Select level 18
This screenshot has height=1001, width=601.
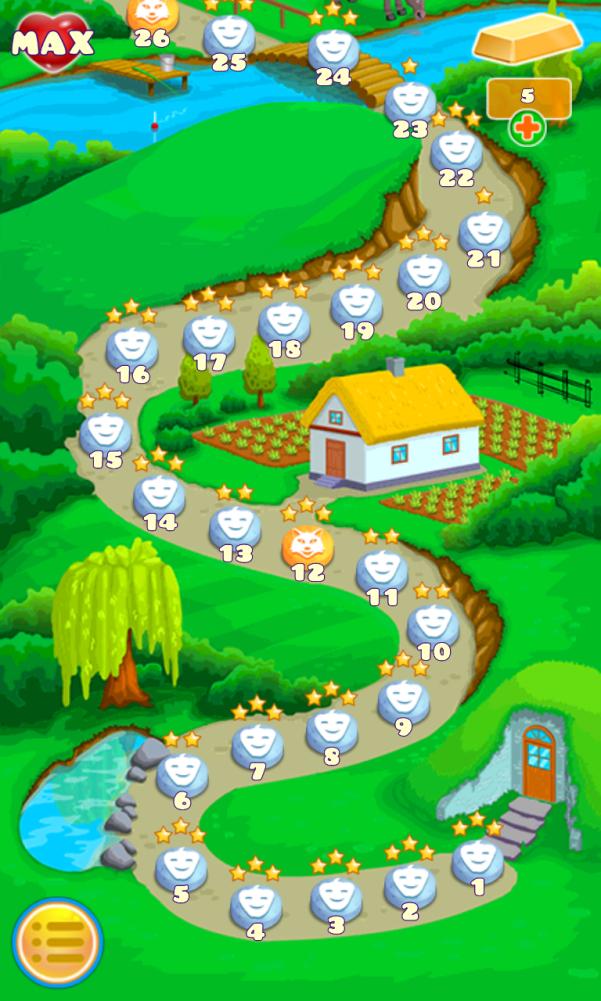(284, 323)
